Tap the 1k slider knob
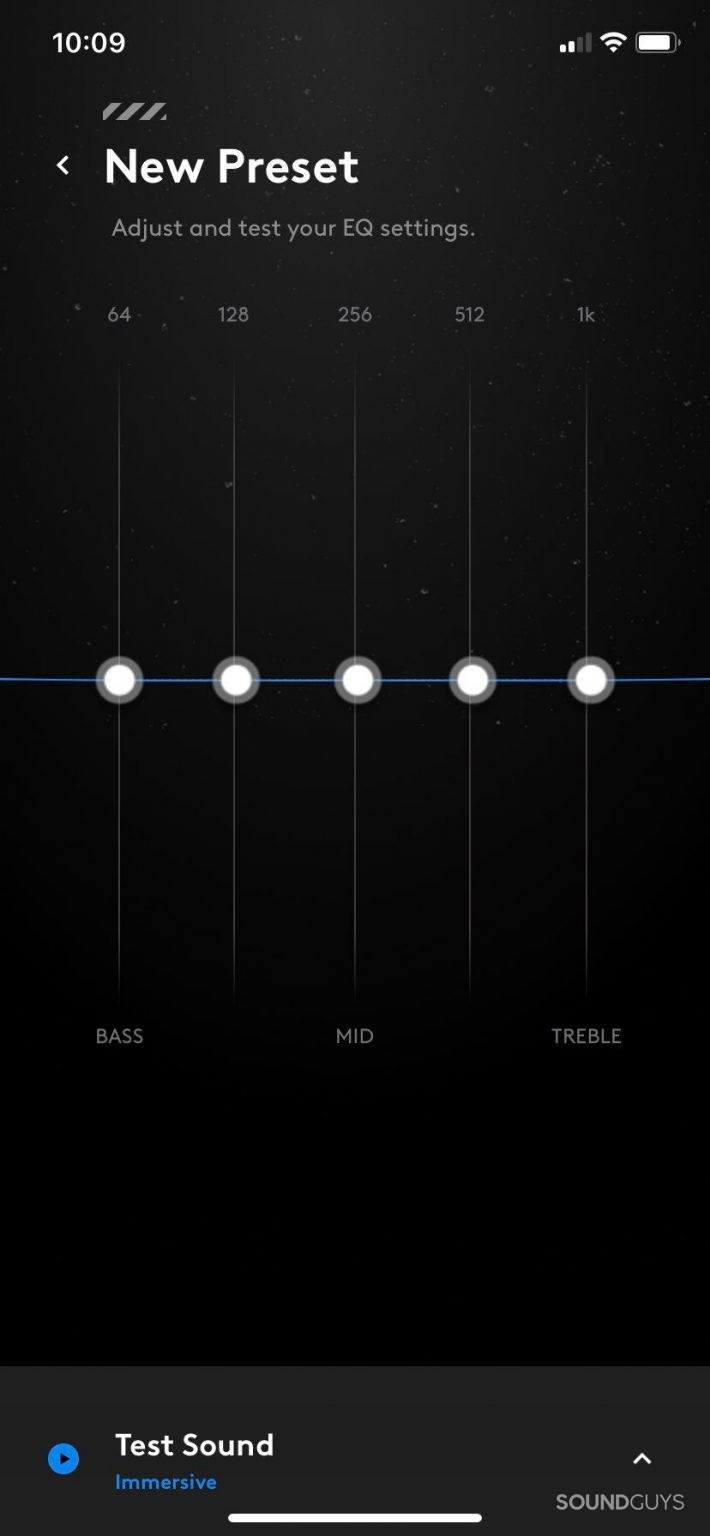 tap(591, 681)
